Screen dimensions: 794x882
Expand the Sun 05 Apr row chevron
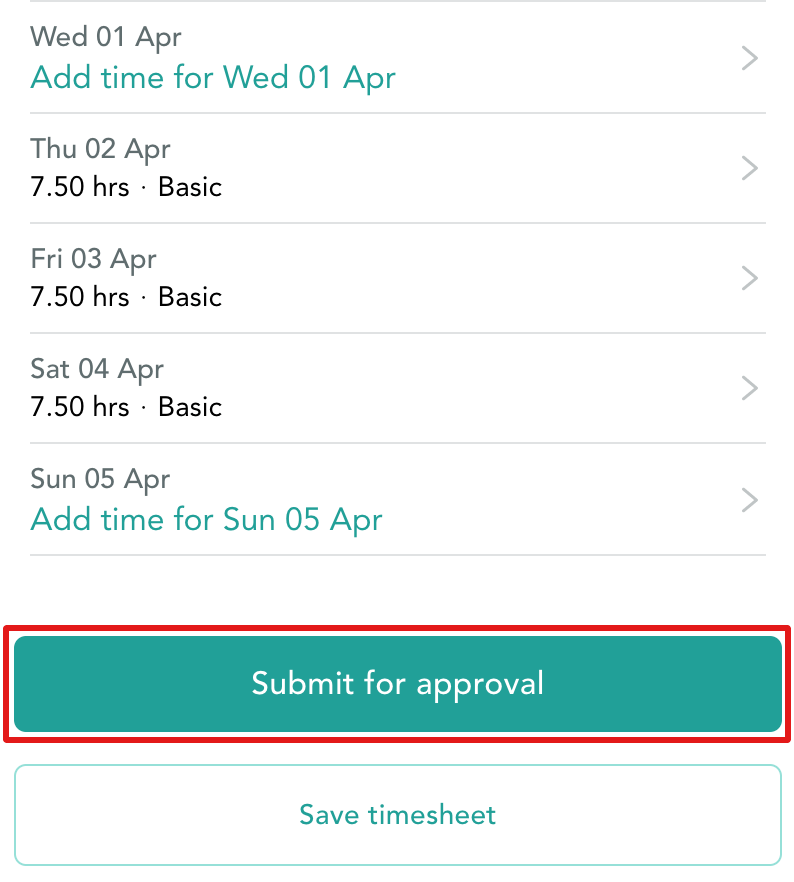tap(749, 500)
